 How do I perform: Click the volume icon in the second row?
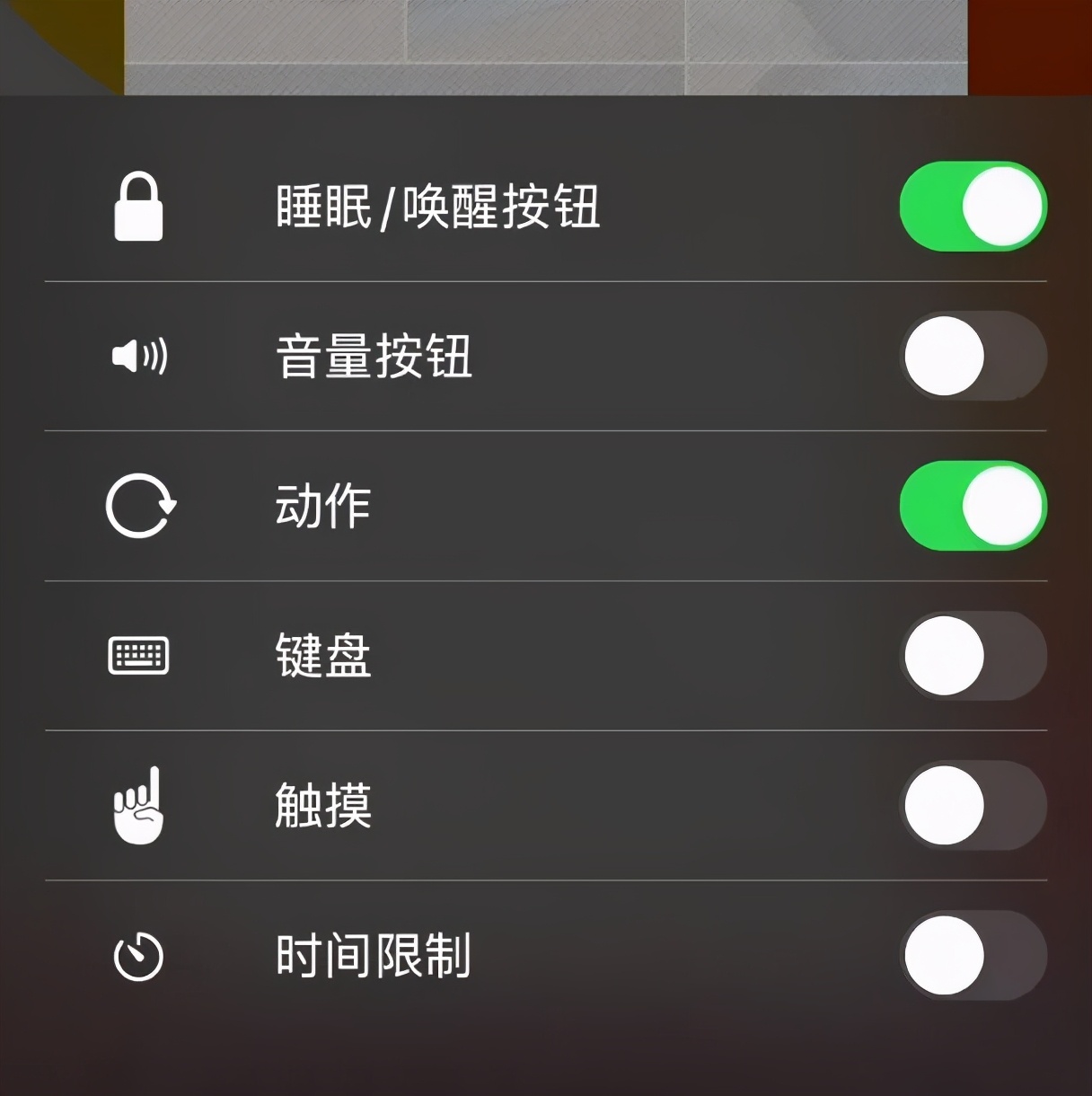139,356
